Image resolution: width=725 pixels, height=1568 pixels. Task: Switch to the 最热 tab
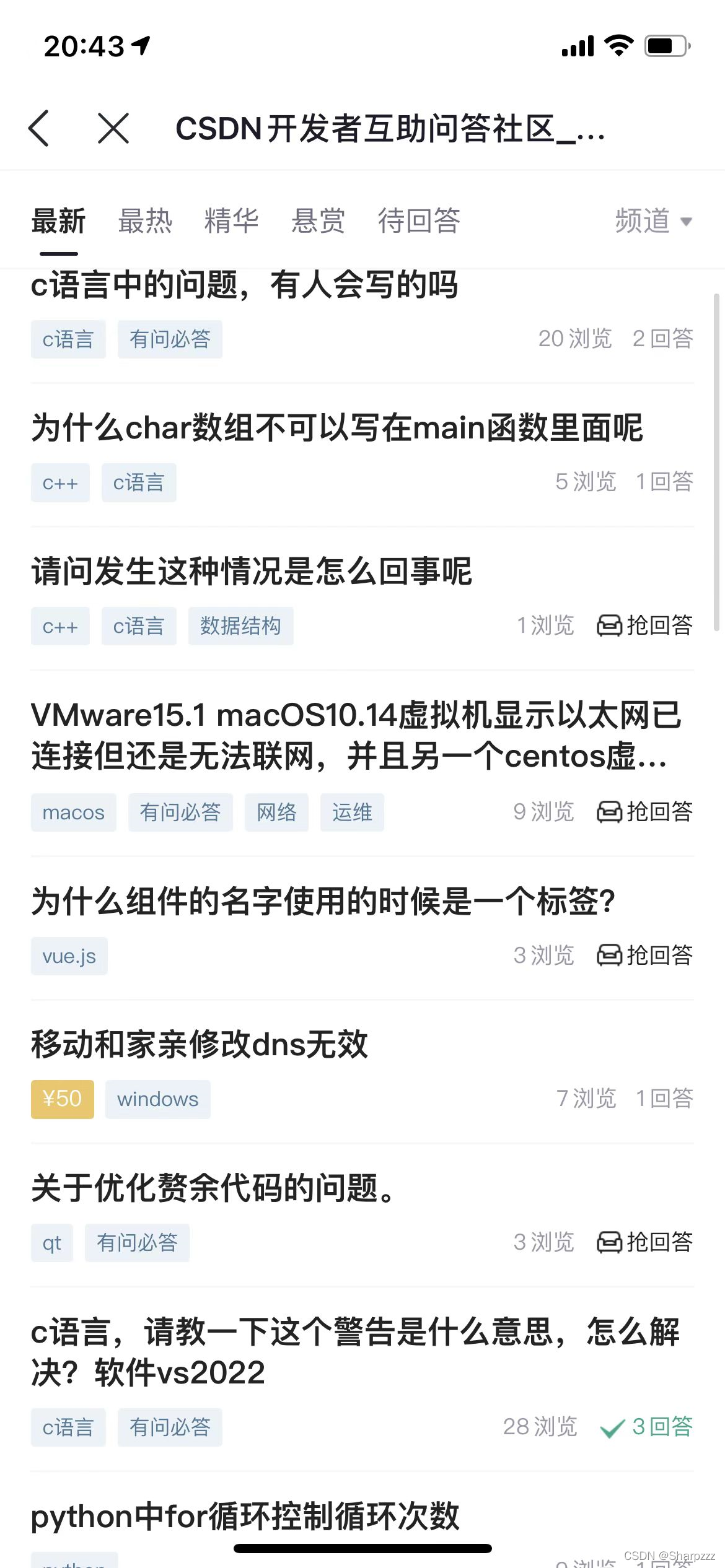pyautogui.click(x=145, y=221)
